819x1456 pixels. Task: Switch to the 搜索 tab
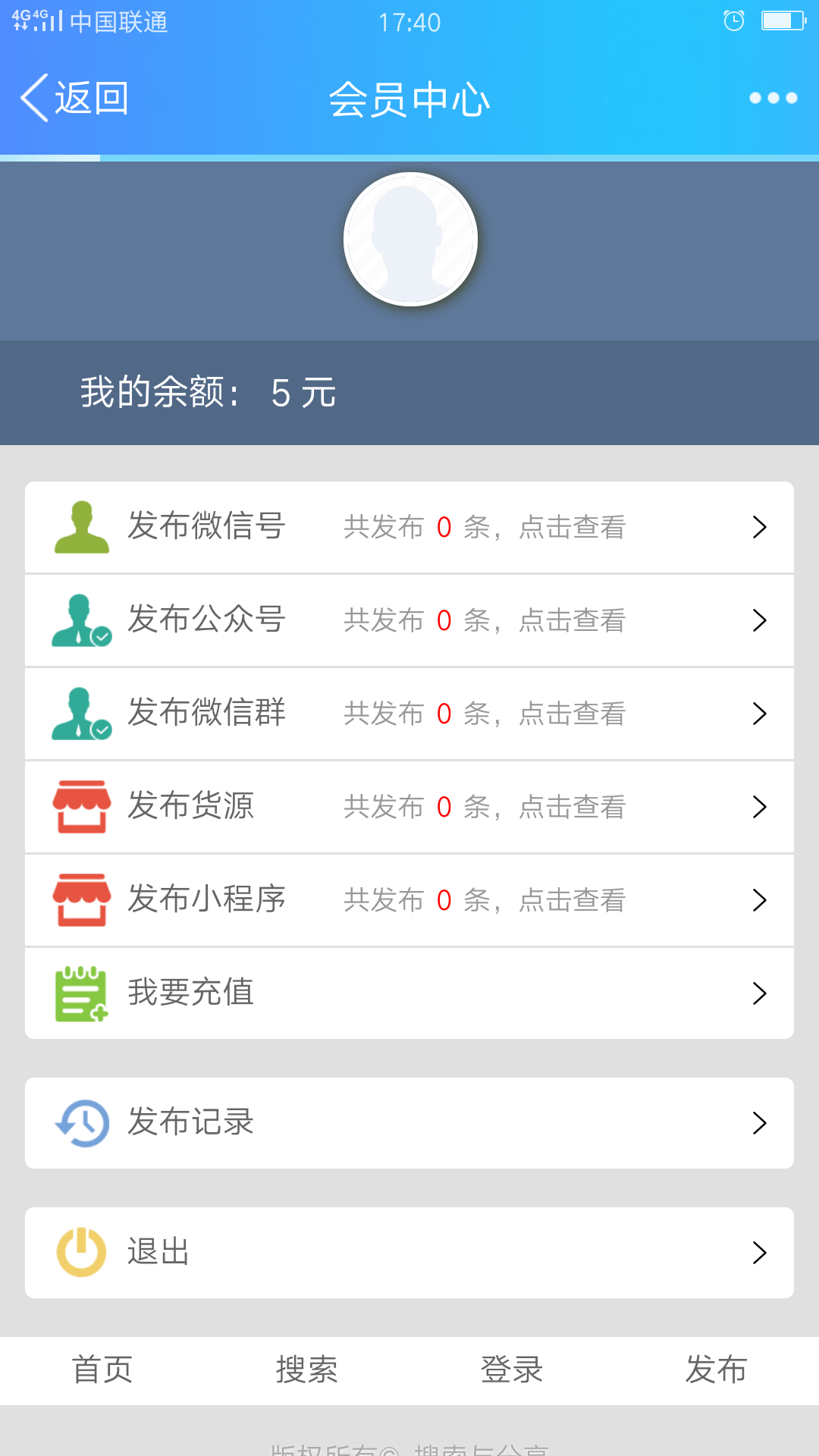coord(307,1370)
